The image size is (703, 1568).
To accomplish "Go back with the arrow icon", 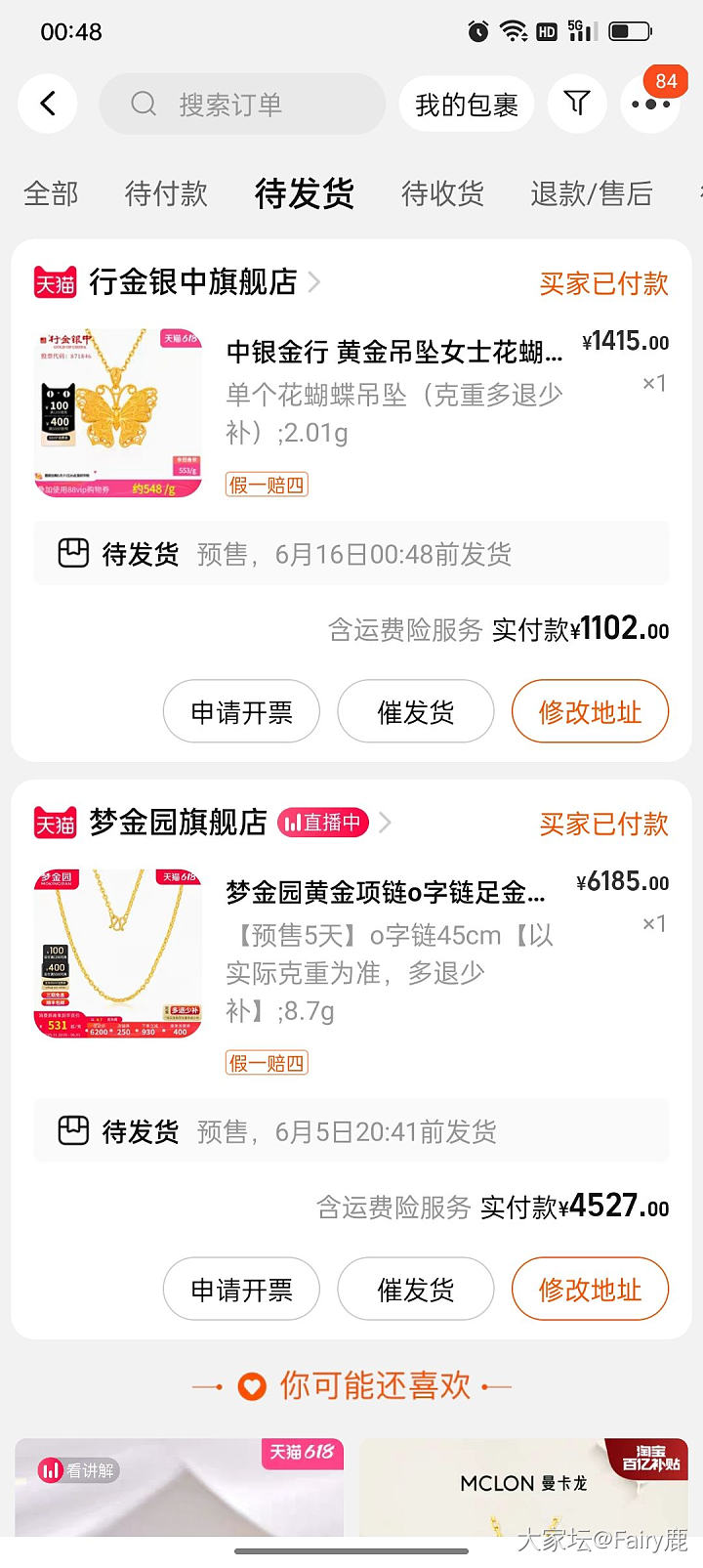I will [48, 104].
